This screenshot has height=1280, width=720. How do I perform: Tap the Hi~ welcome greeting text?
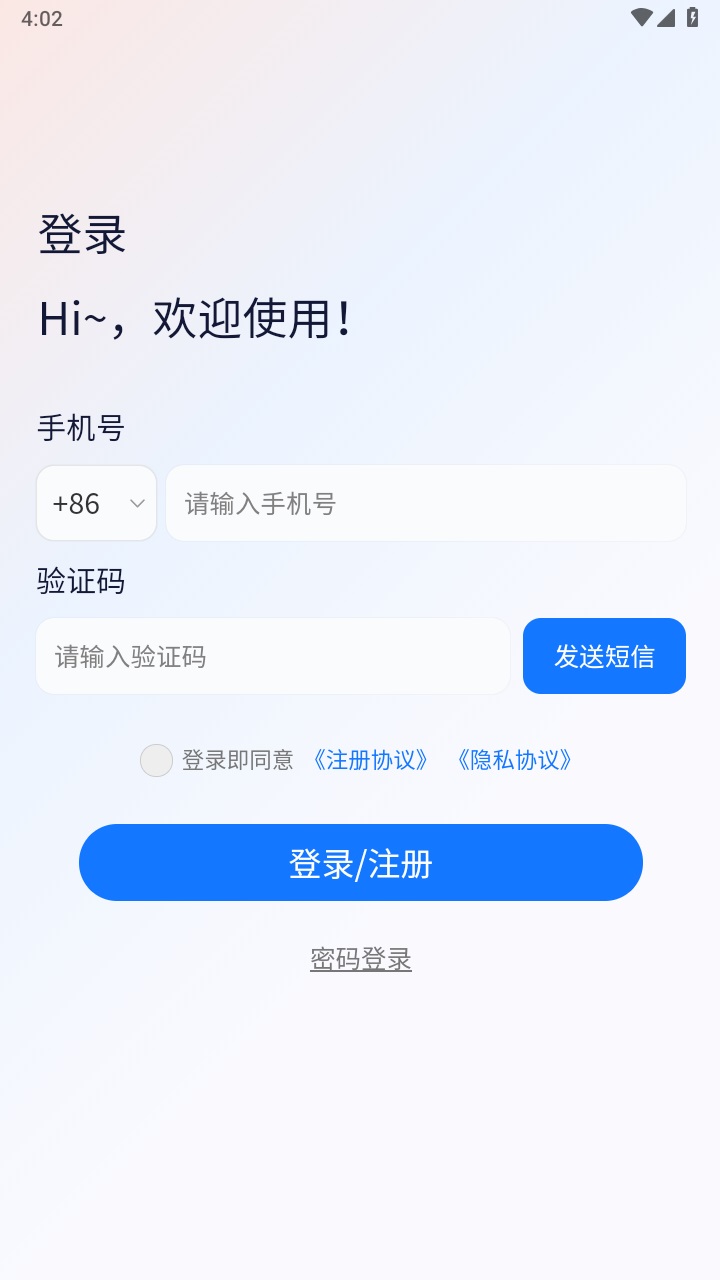(194, 318)
